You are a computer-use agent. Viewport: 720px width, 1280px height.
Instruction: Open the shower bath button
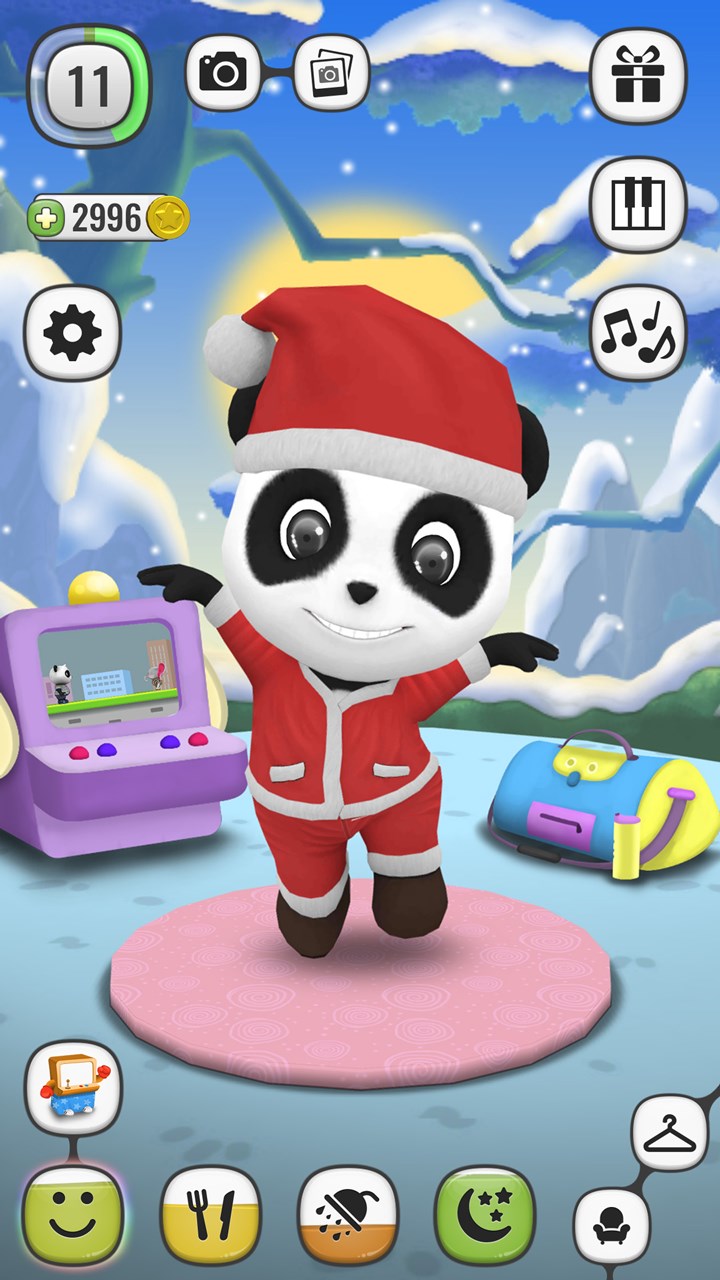[347, 1215]
